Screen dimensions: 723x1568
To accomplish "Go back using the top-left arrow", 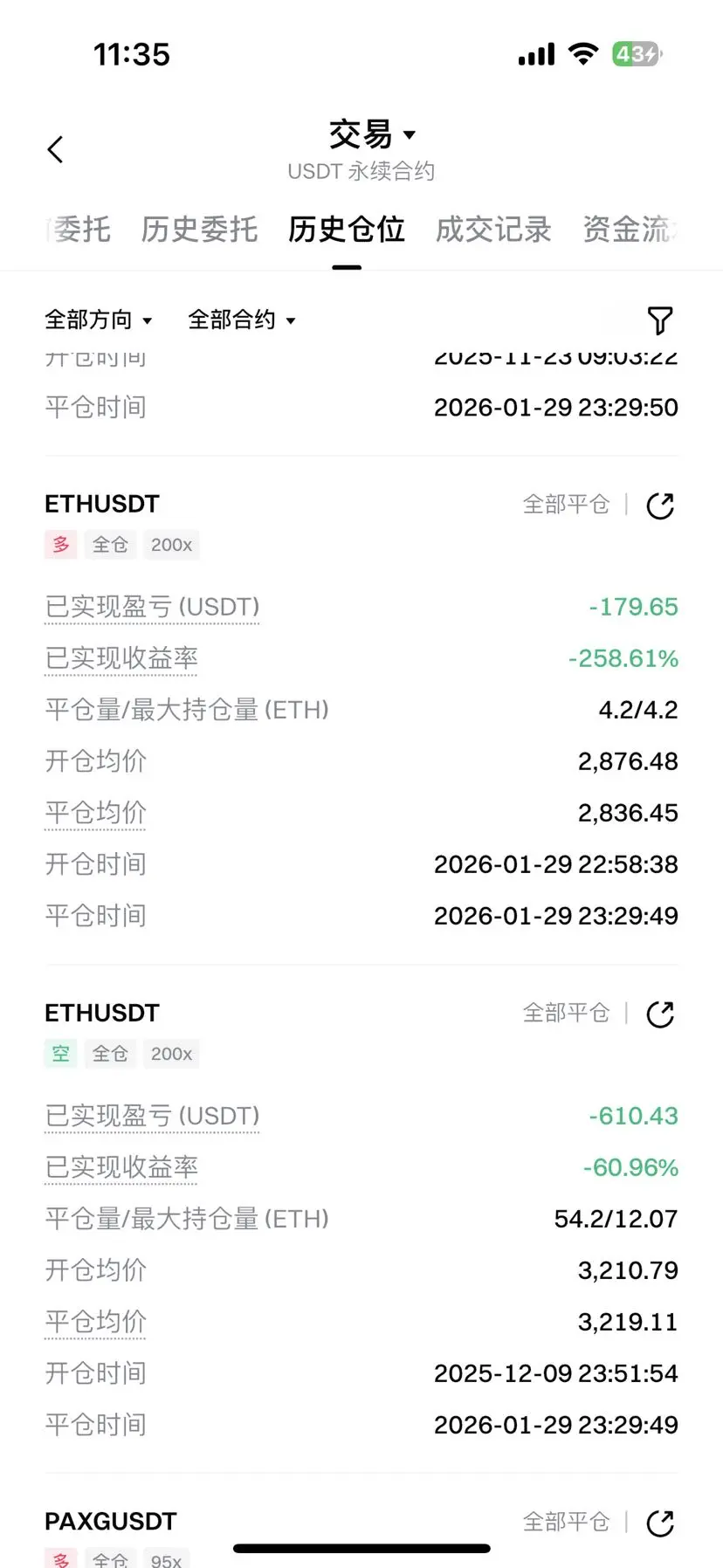I will pos(55,149).
